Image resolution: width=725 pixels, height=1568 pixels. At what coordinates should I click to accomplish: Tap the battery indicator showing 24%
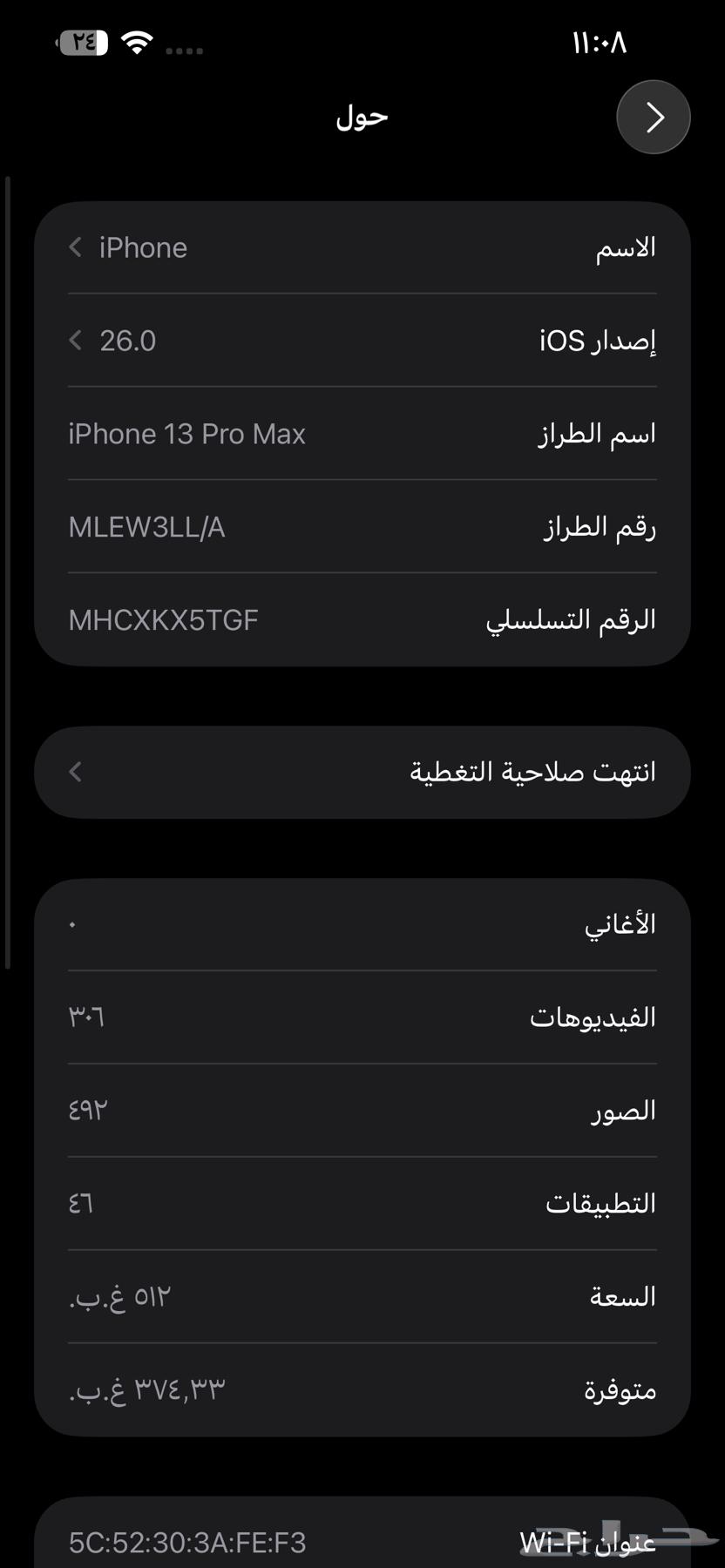pos(82,40)
